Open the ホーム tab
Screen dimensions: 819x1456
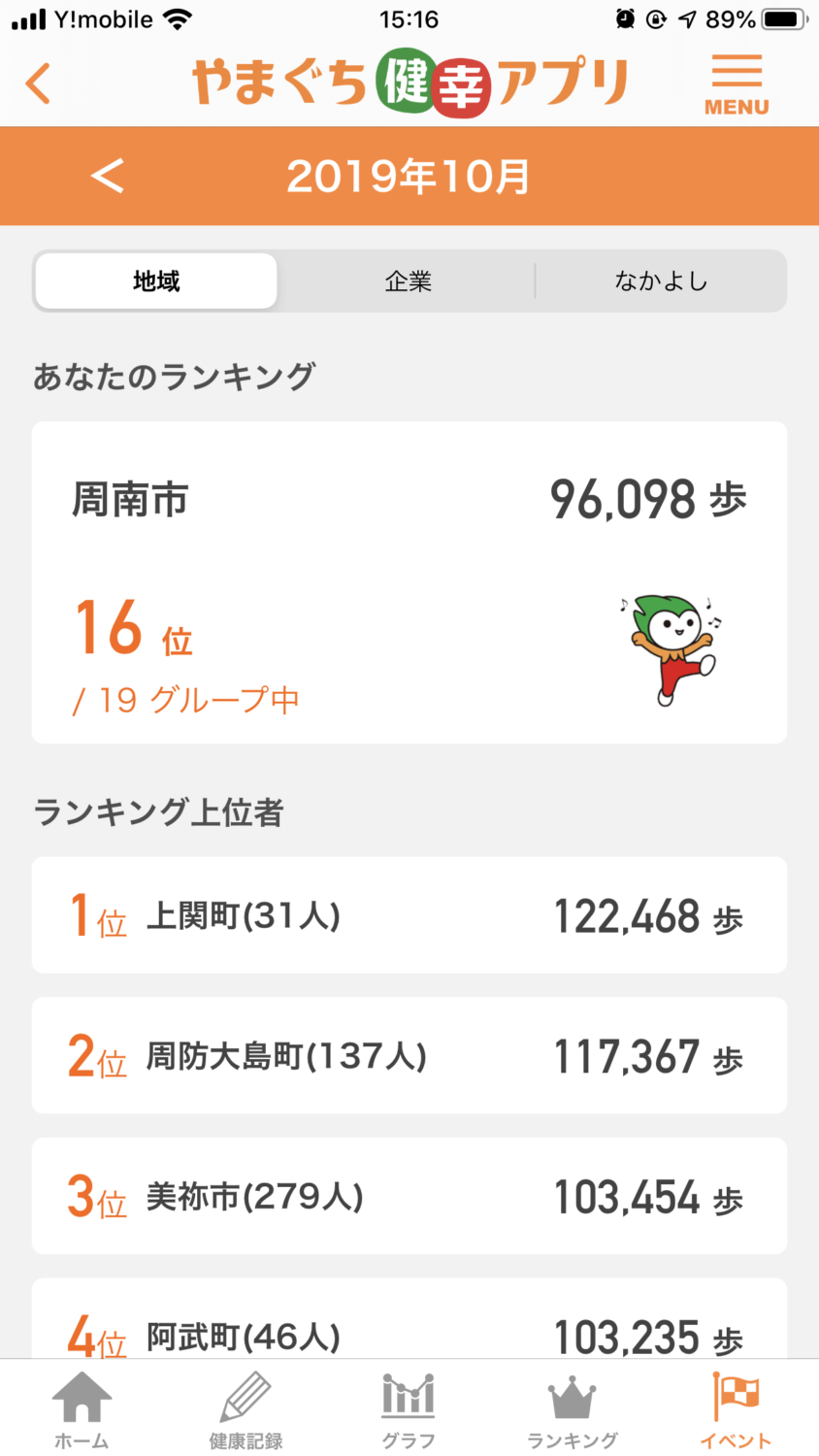click(x=82, y=1411)
